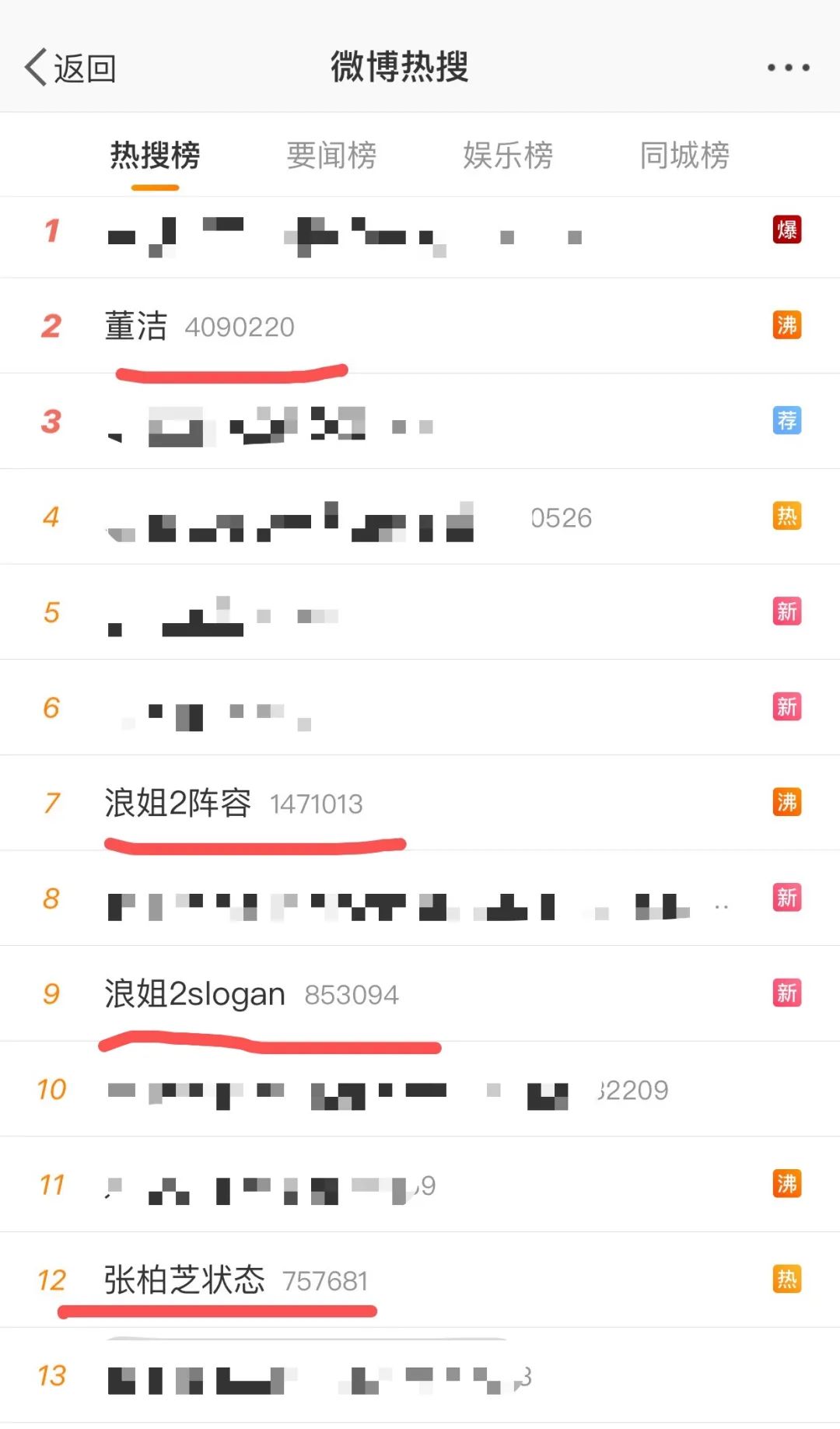
Task: Switch to the 娱乐榜 tab
Action: click(509, 156)
